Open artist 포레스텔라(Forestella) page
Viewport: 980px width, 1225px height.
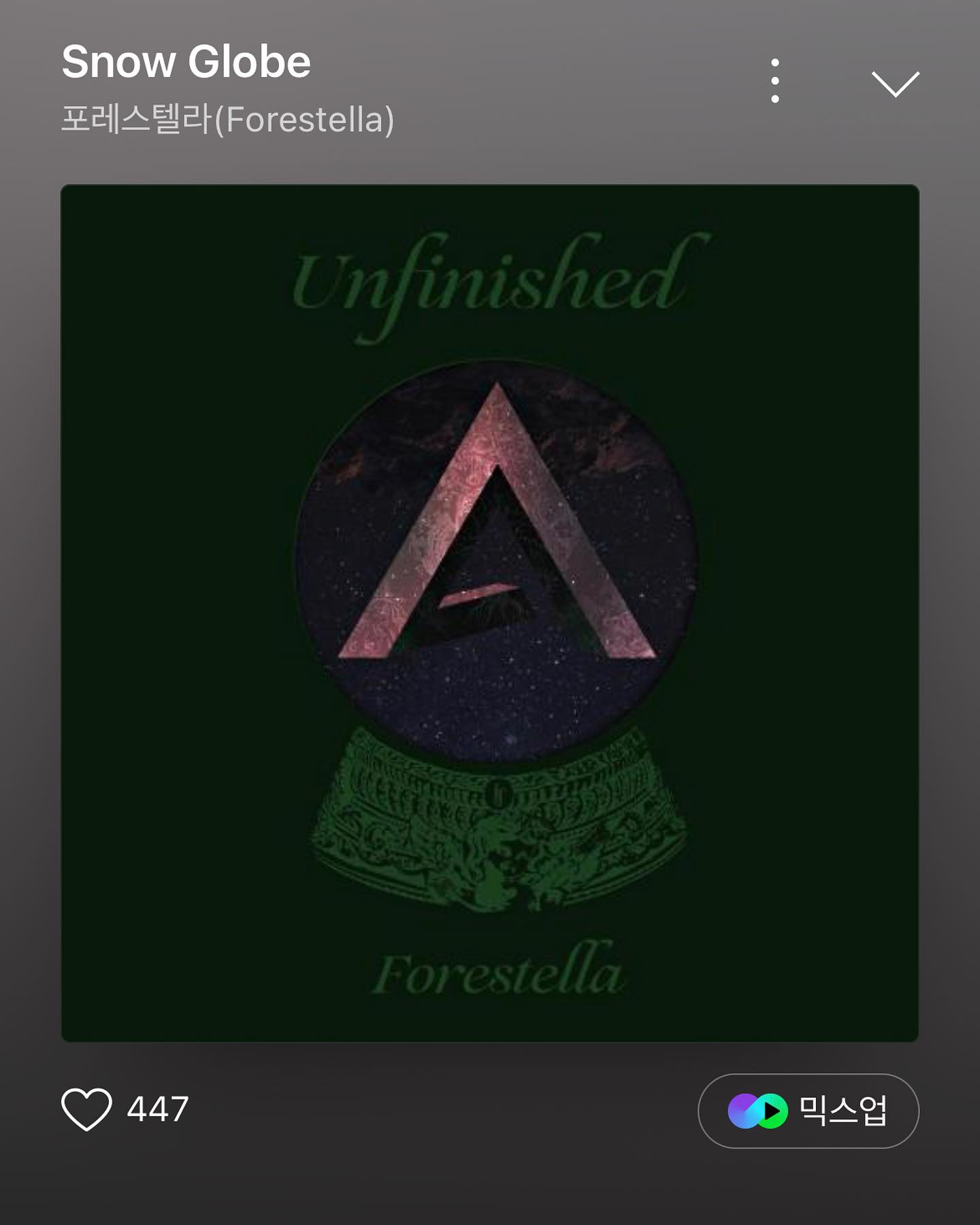click(x=227, y=120)
